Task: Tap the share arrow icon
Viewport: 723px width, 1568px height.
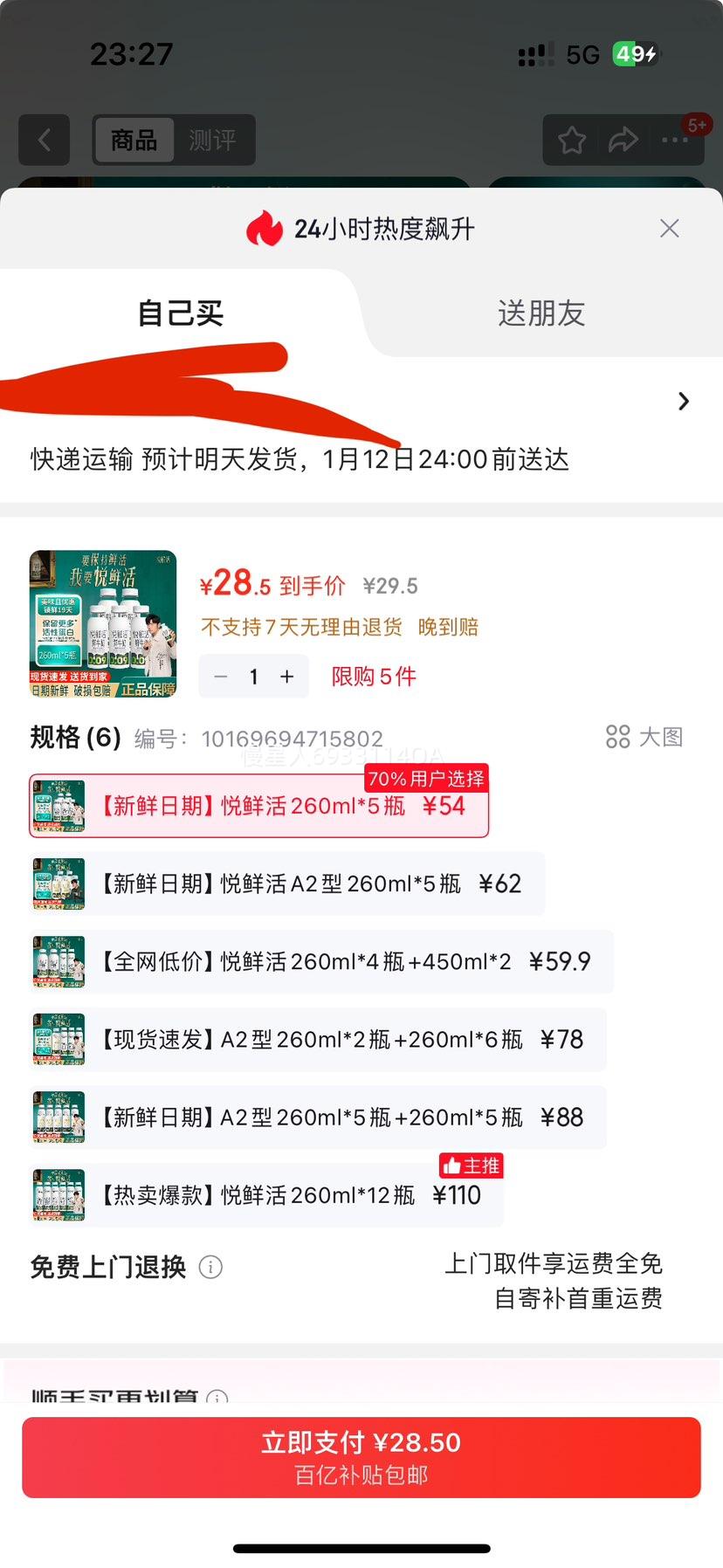Action: point(624,140)
